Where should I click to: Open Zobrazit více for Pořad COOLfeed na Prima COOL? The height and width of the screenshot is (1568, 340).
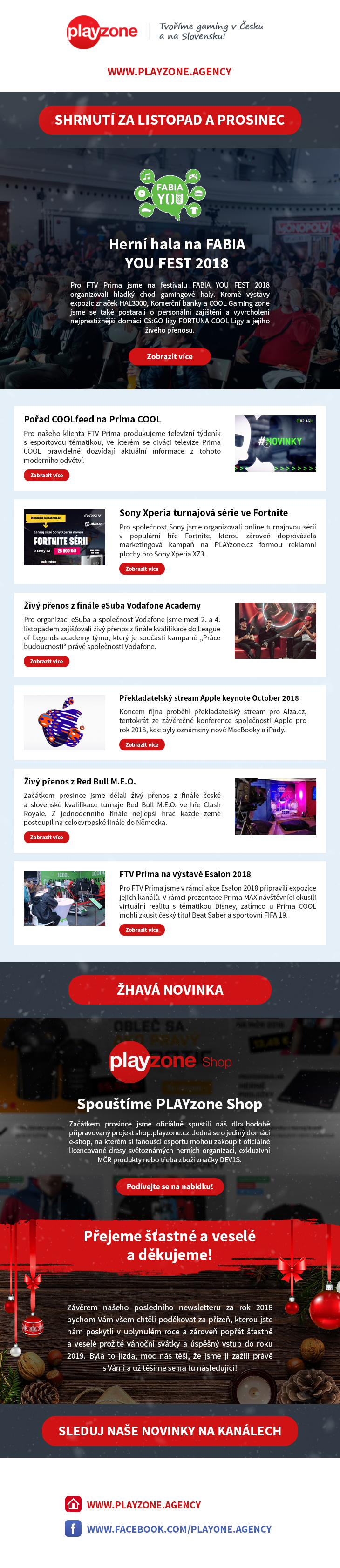46,476
